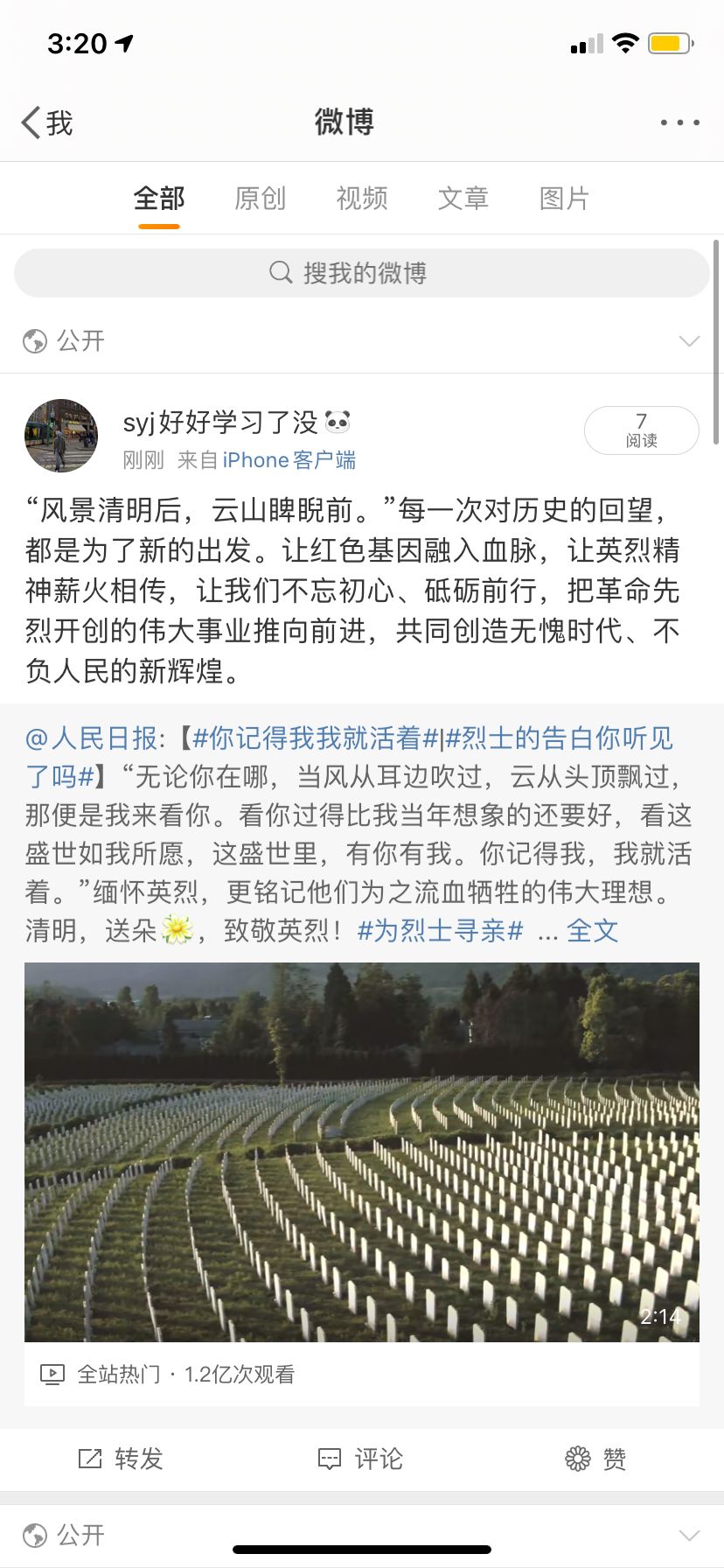Go back to the 我 page

47,122
